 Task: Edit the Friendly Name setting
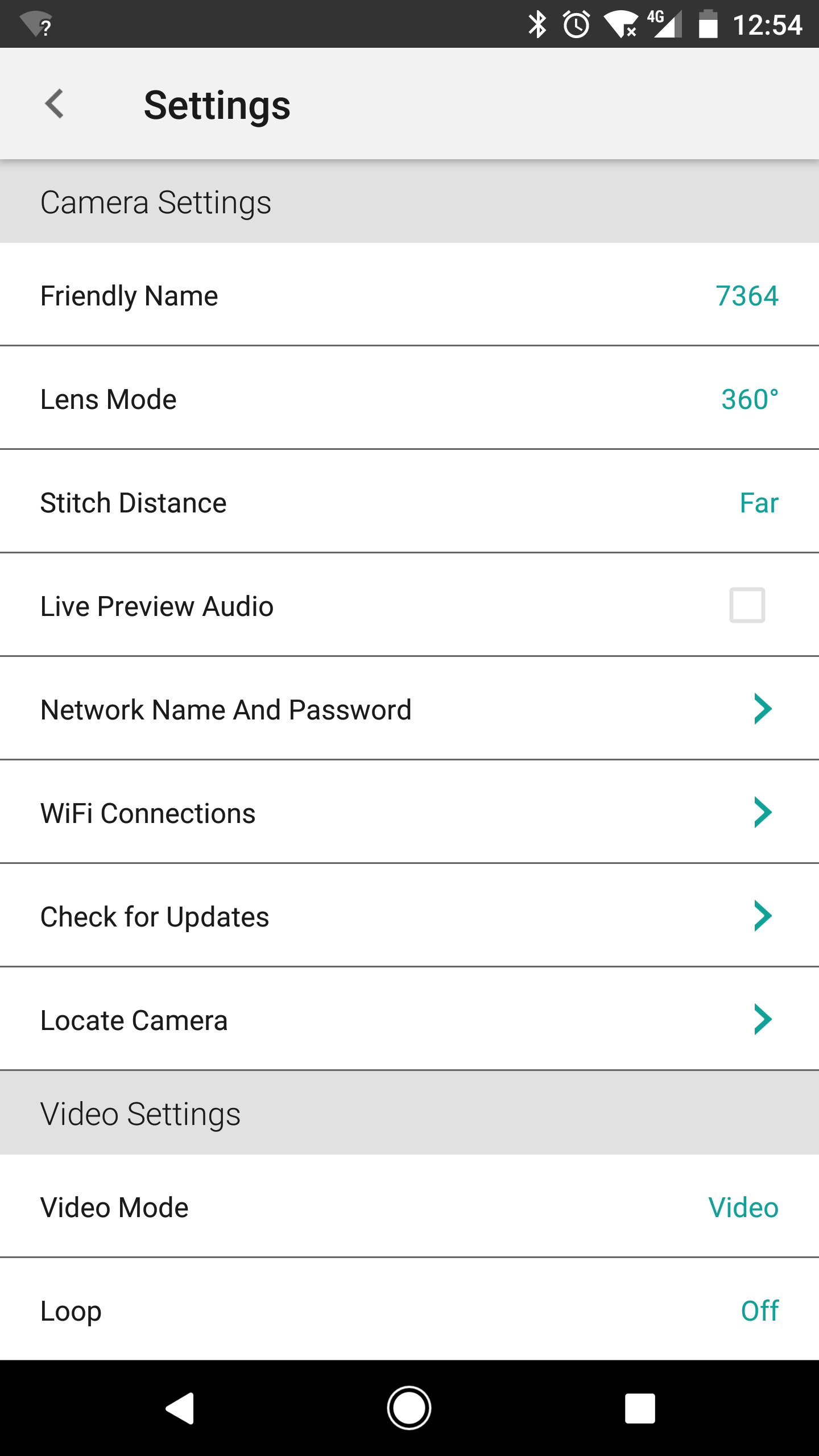coord(409,295)
